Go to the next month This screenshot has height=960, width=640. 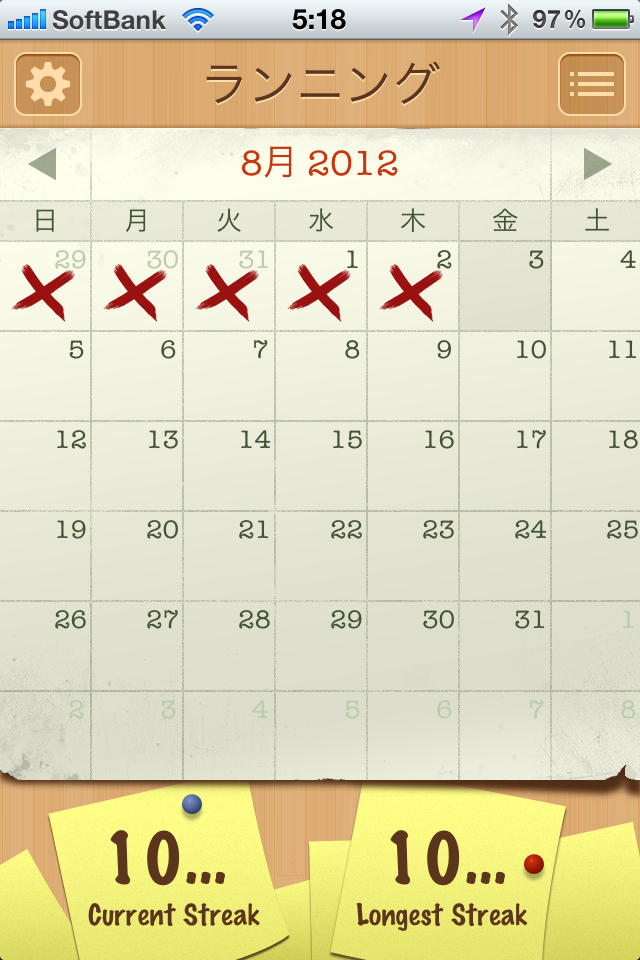point(597,164)
